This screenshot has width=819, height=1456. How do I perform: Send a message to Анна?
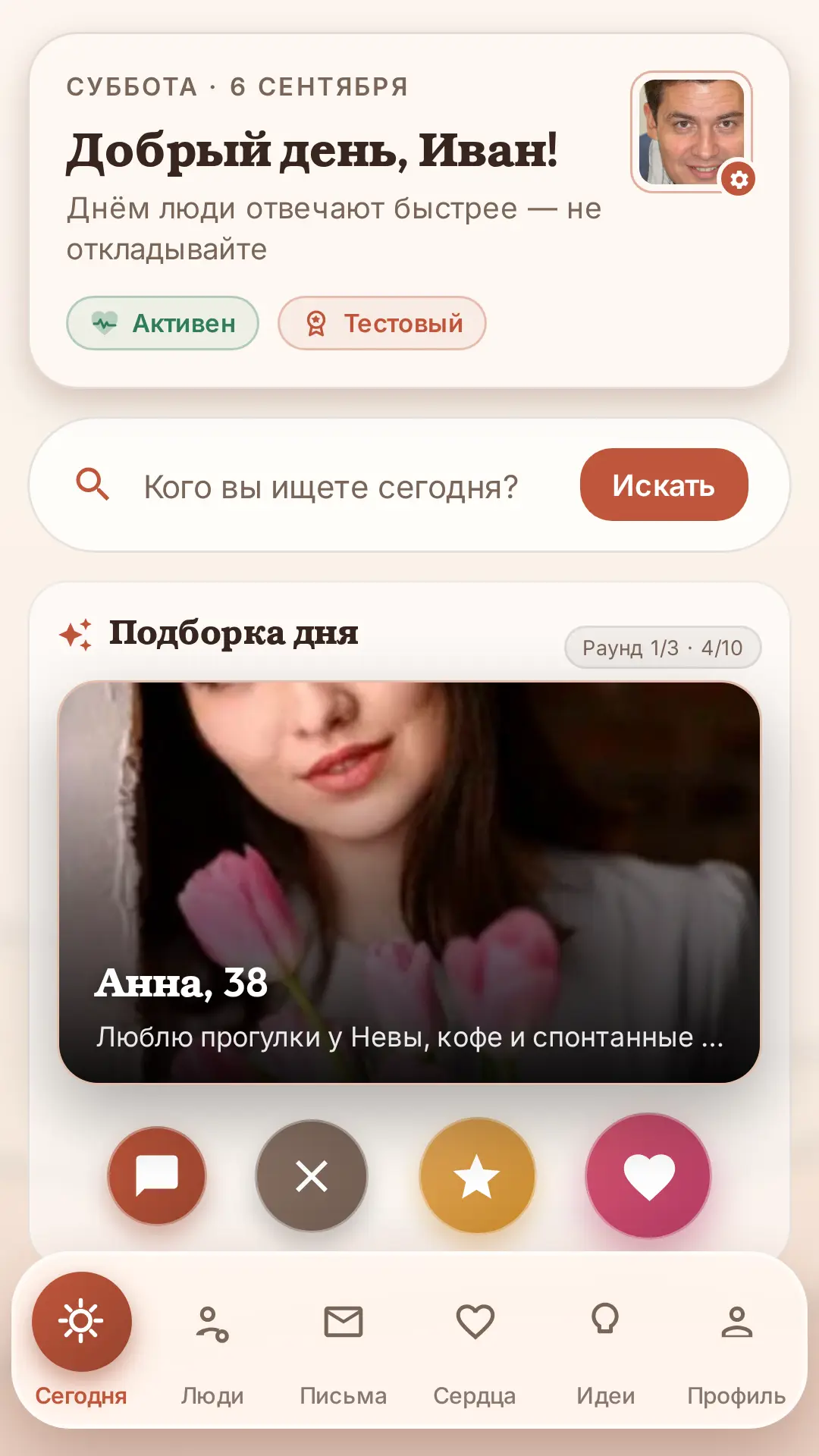157,1175
